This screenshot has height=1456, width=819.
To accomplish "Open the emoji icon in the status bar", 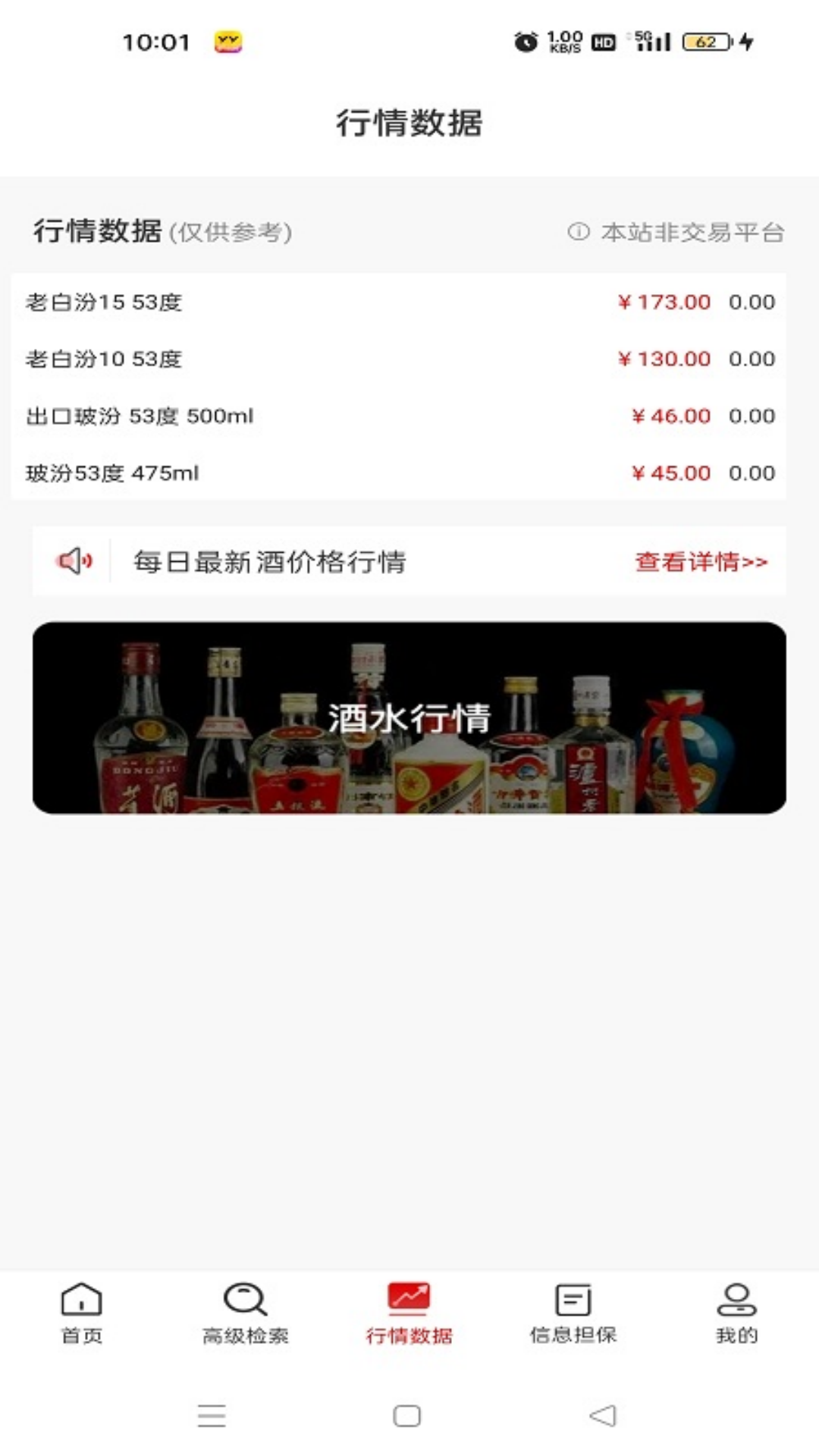I will [230, 43].
